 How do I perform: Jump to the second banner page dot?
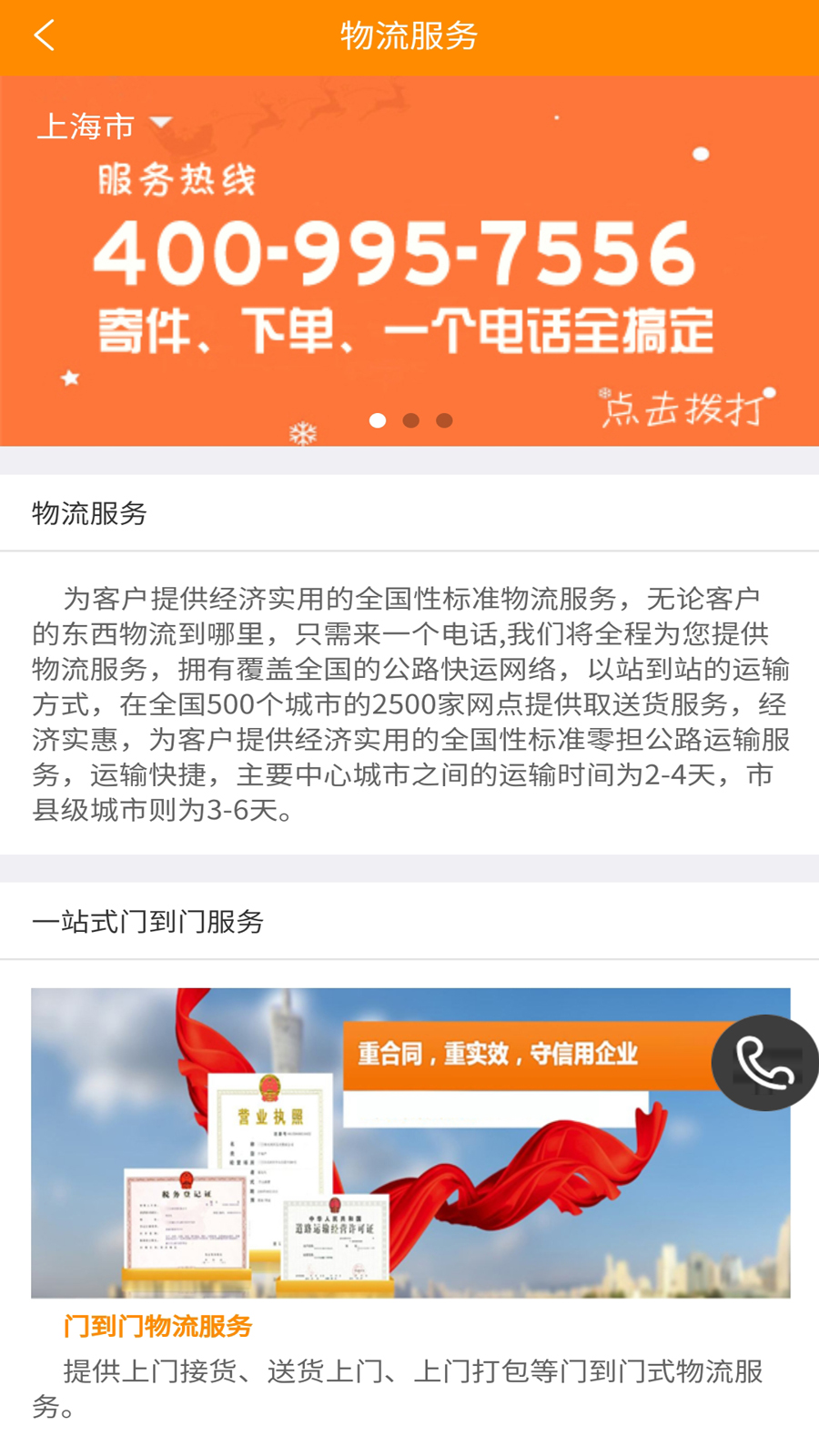411,420
